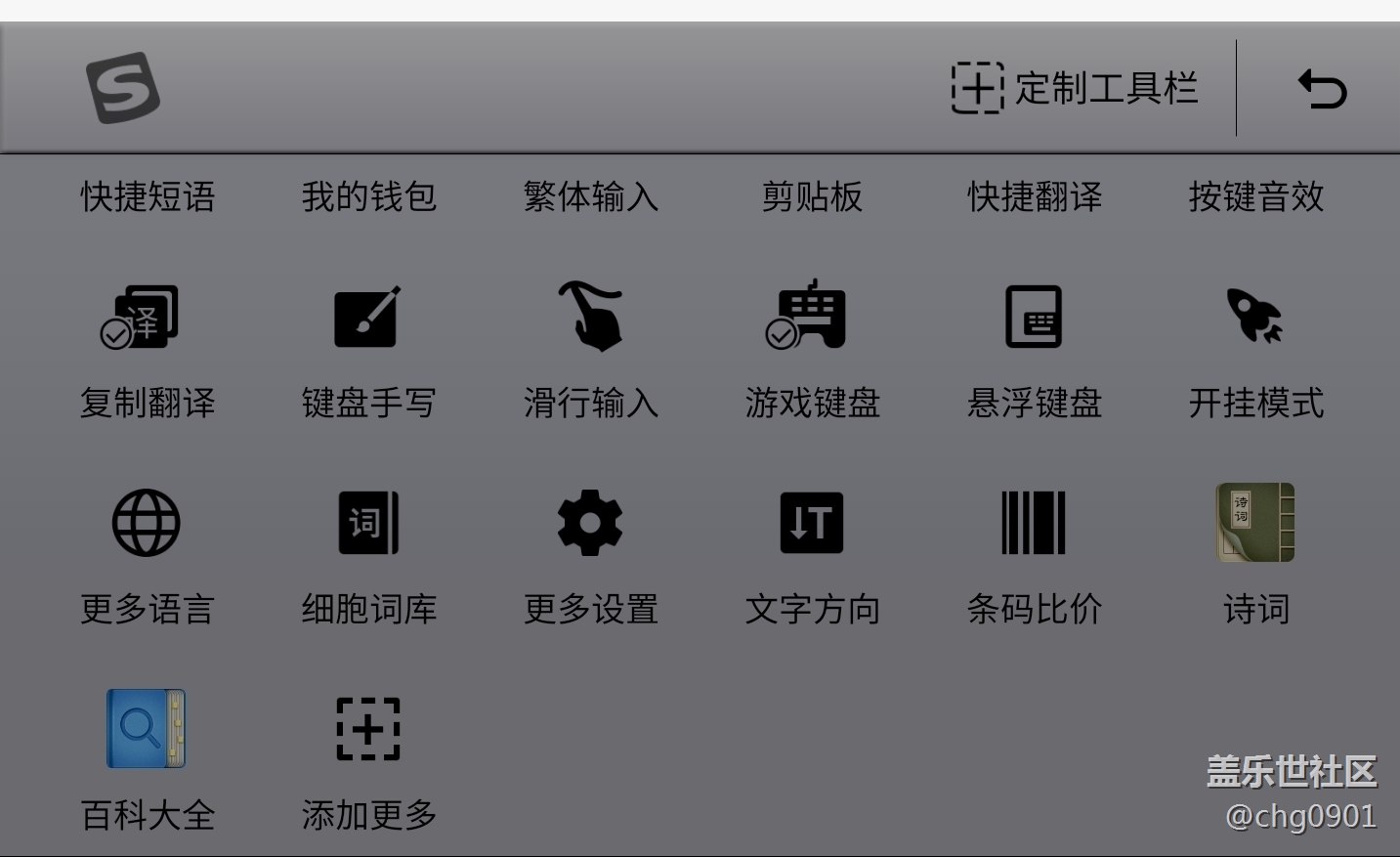Image resolution: width=1400 pixels, height=857 pixels.
Task: Enable 繁体输入 traditional input
Action: click(590, 196)
